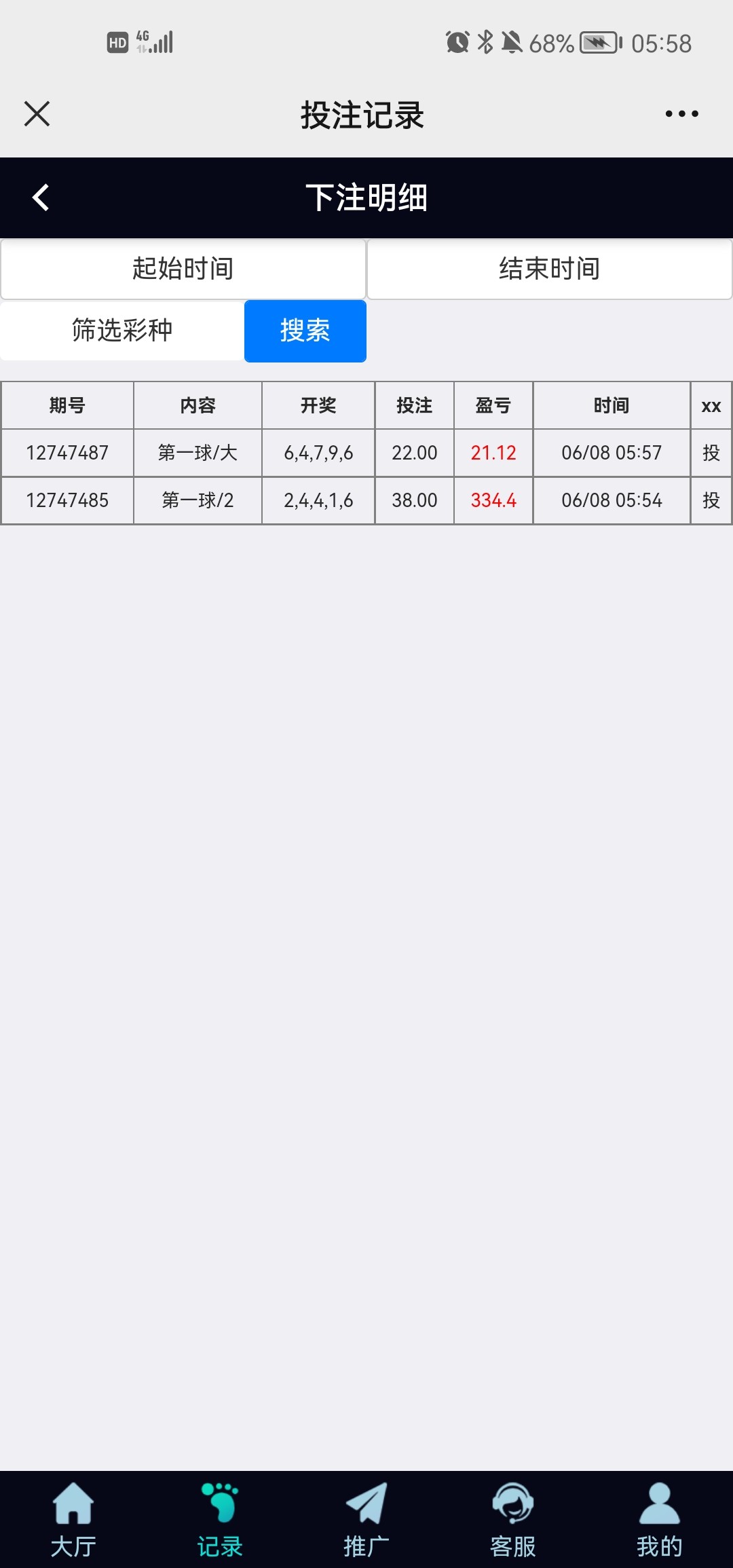Pick the 起始时间 start time
This screenshot has width=733, height=1568.
point(183,269)
